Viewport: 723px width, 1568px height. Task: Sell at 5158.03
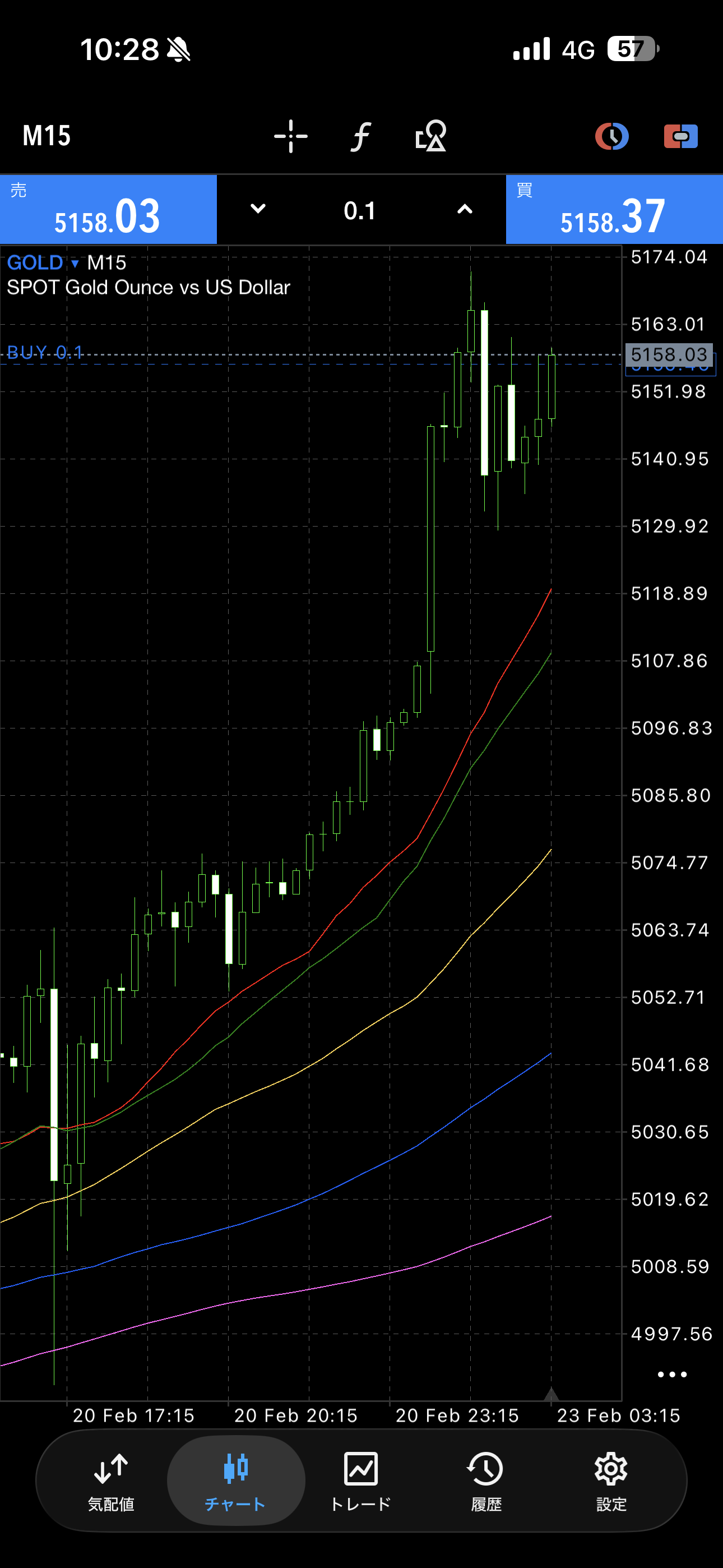coord(108,210)
